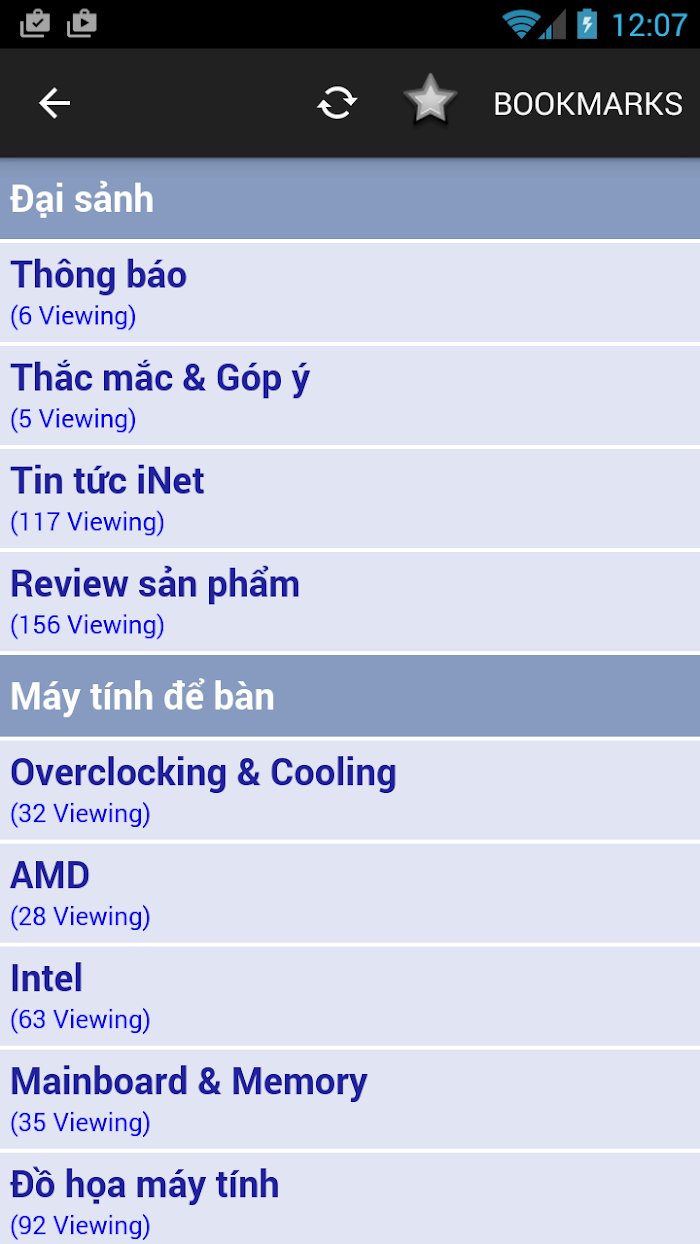The image size is (700, 1244).
Task: Refresh the forum list
Action: 337,103
